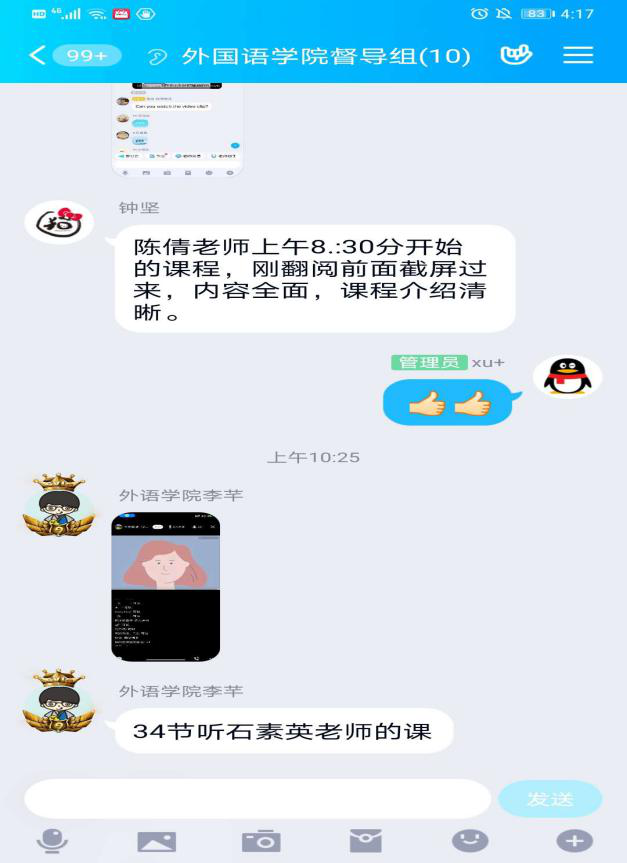627x863 pixels.
Task: Record a voice message with microphone
Action: coord(52,841)
